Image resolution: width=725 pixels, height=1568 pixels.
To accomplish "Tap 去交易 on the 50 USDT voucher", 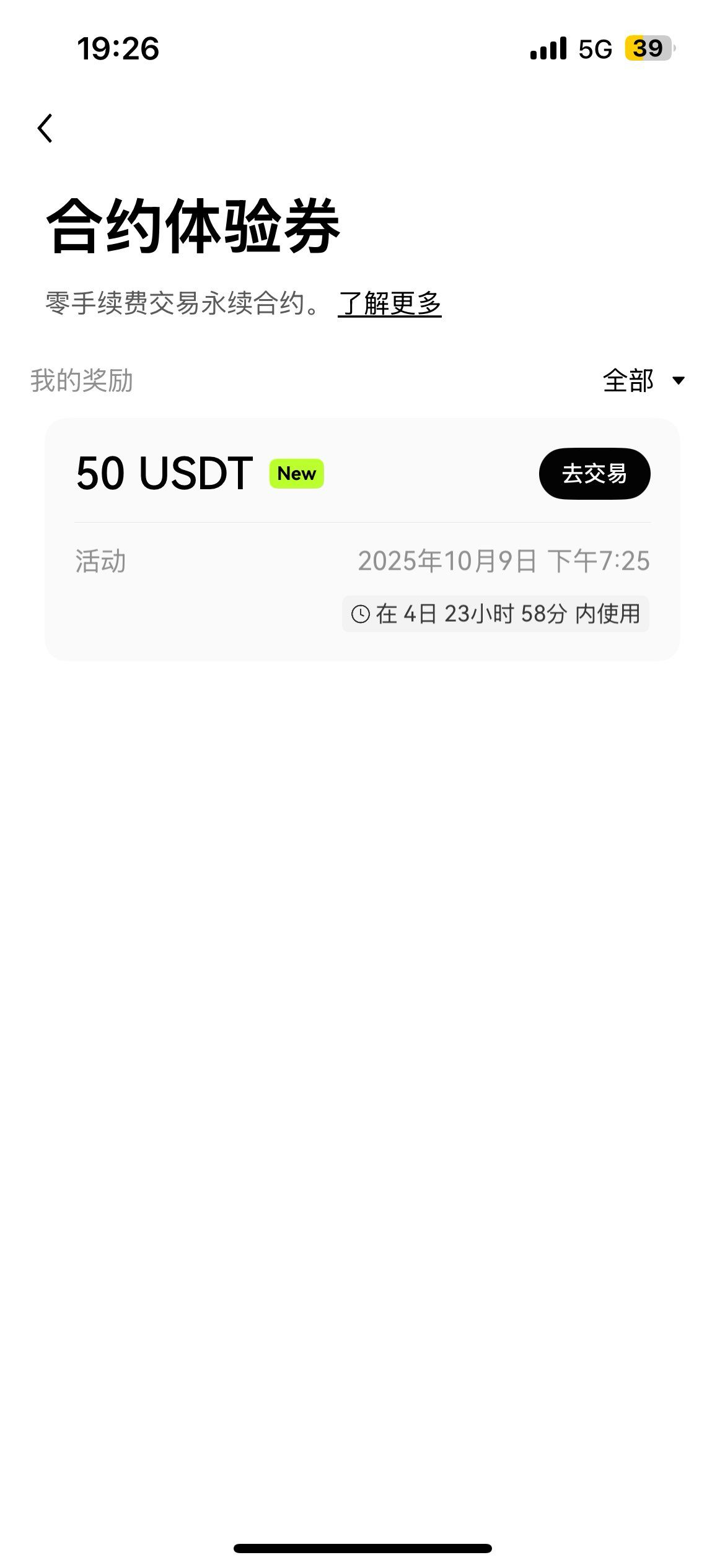I will point(594,474).
